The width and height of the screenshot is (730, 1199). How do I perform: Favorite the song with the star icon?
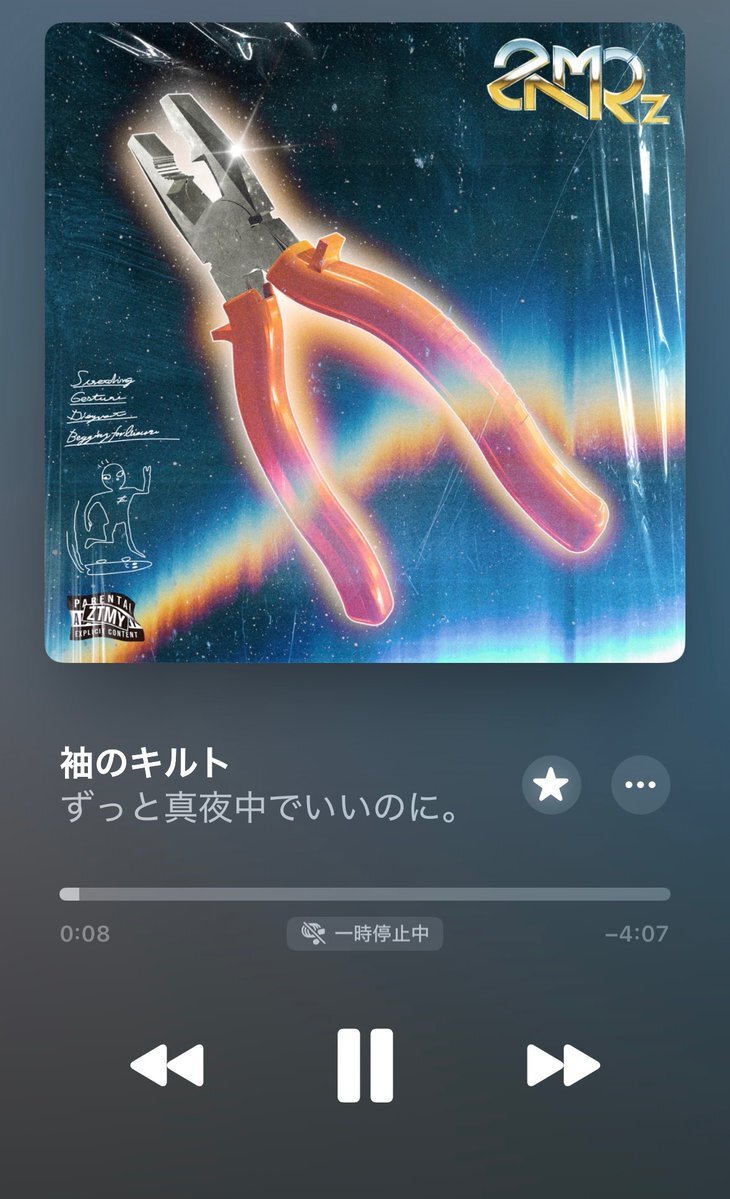pyautogui.click(x=551, y=785)
